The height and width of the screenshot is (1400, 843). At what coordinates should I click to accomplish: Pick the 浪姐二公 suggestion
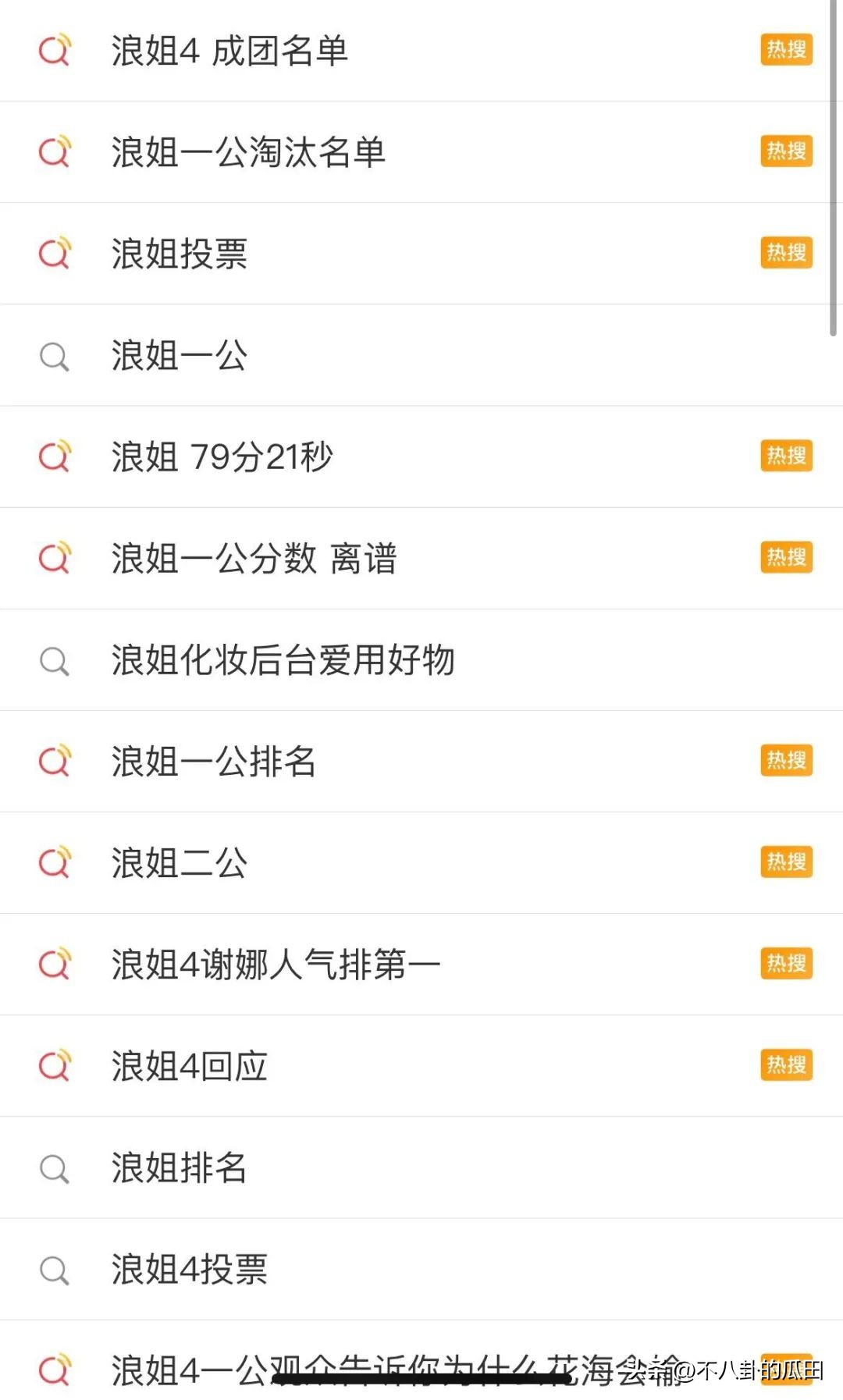pyautogui.click(x=180, y=862)
